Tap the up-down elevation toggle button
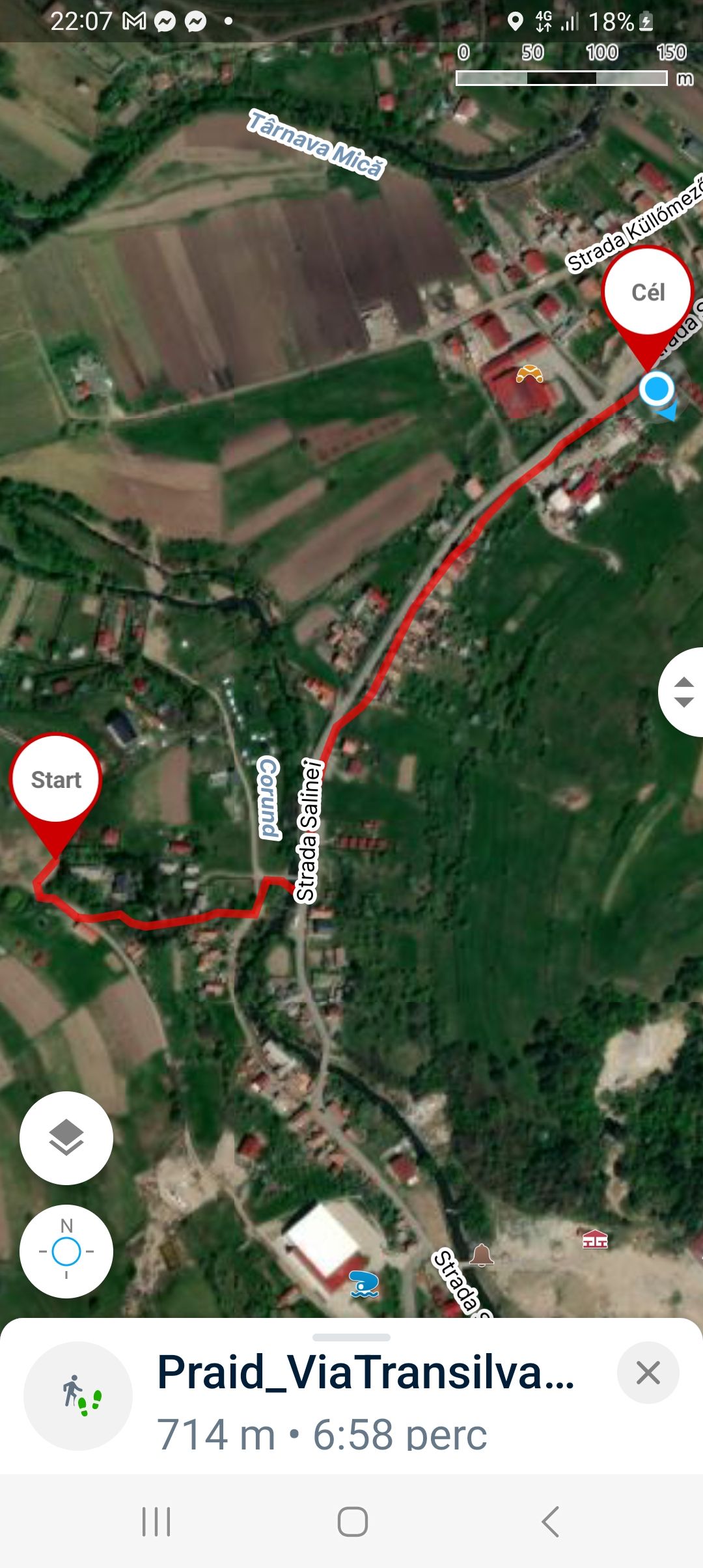 [683, 692]
